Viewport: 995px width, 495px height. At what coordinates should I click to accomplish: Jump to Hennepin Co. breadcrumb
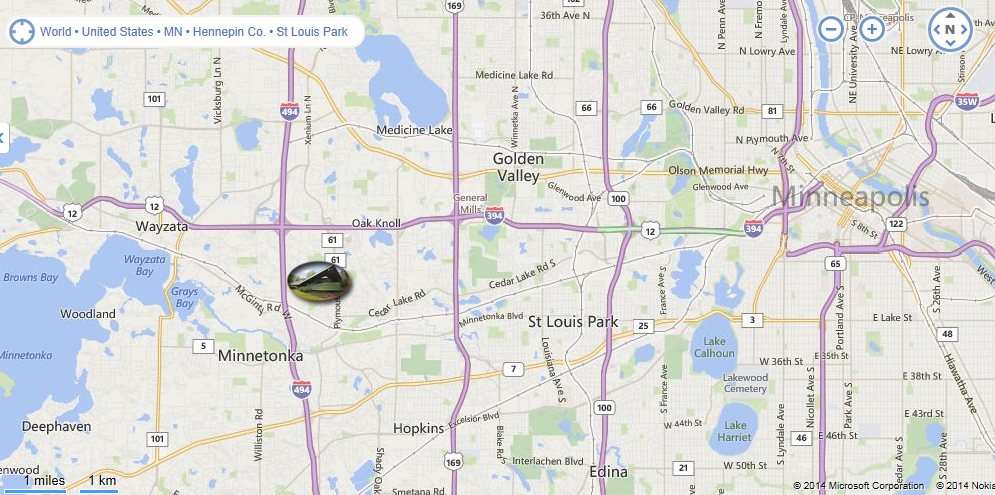point(229,32)
